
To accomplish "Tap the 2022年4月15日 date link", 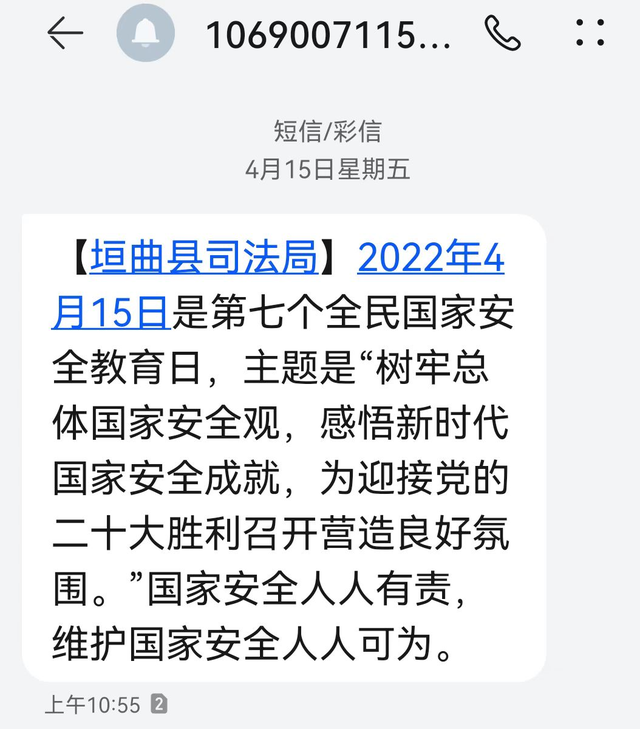I will tap(430, 258).
